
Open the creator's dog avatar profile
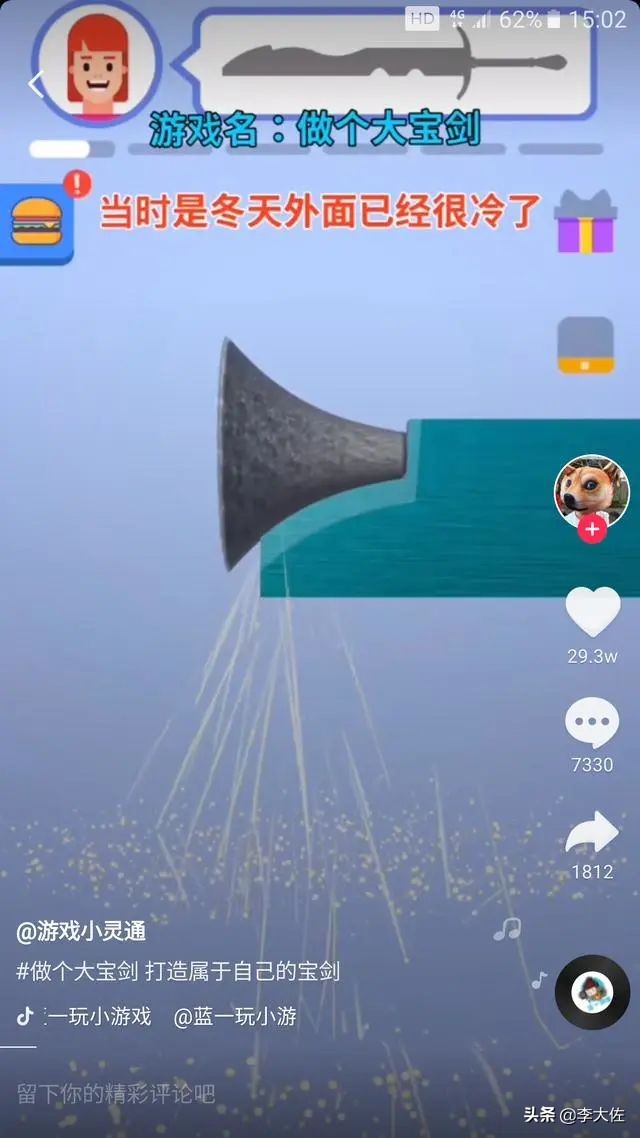point(591,489)
